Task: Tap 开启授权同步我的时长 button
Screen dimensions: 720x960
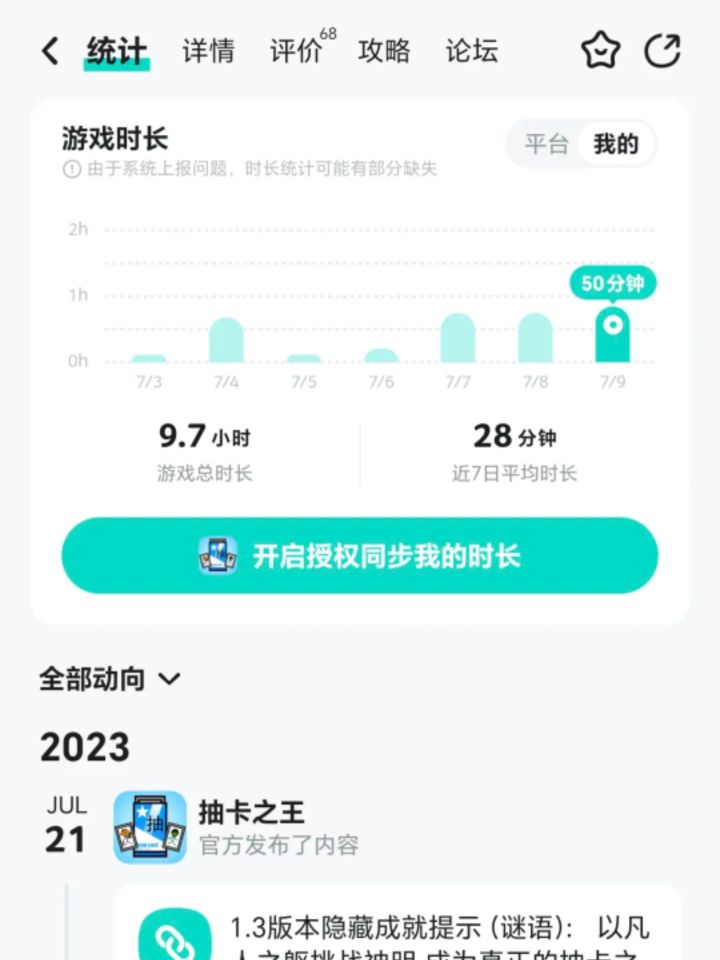Action: pyautogui.click(x=360, y=554)
